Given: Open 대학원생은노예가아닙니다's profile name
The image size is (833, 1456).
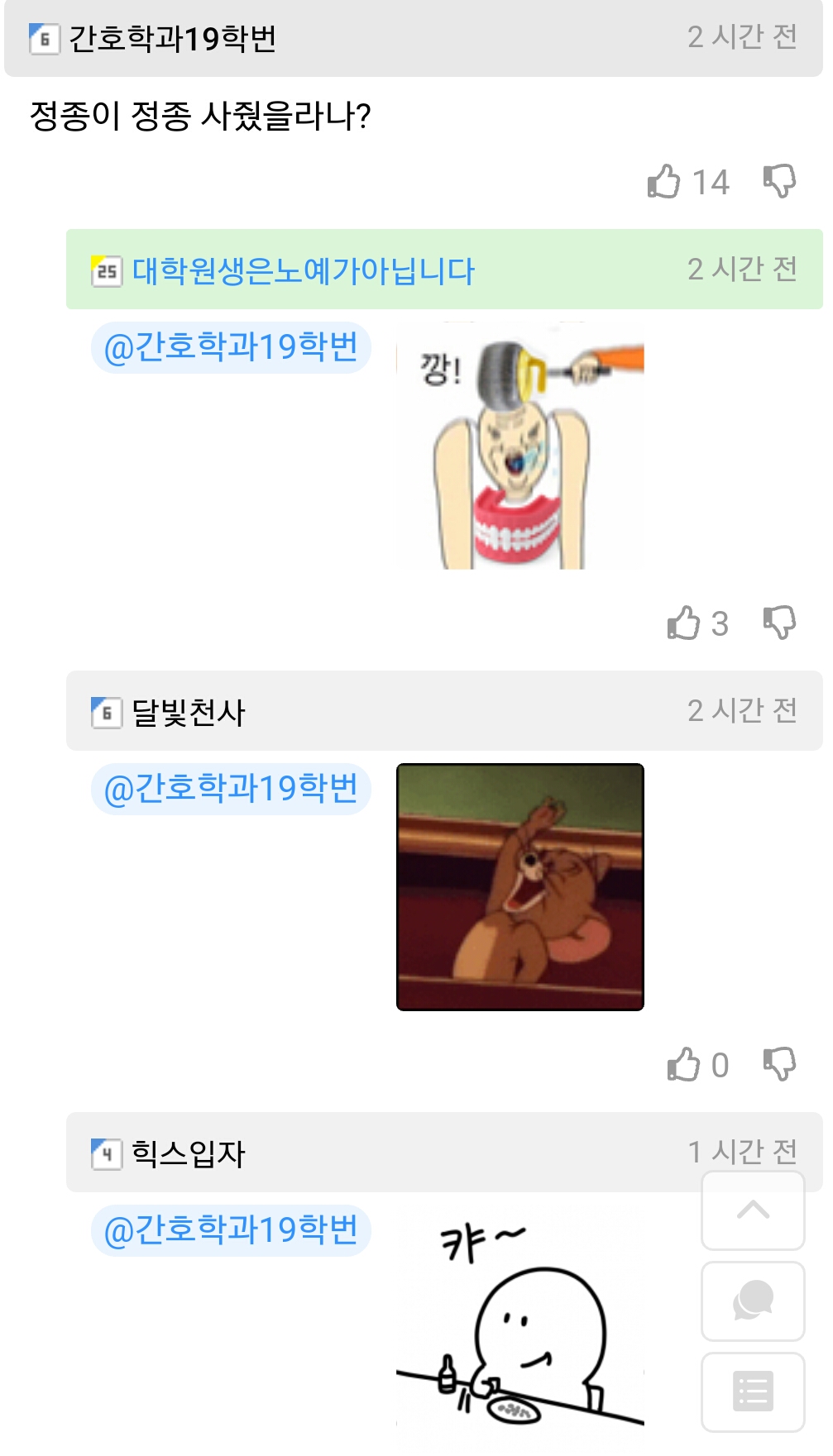Looking at the screenshot, I should [304, 270].
